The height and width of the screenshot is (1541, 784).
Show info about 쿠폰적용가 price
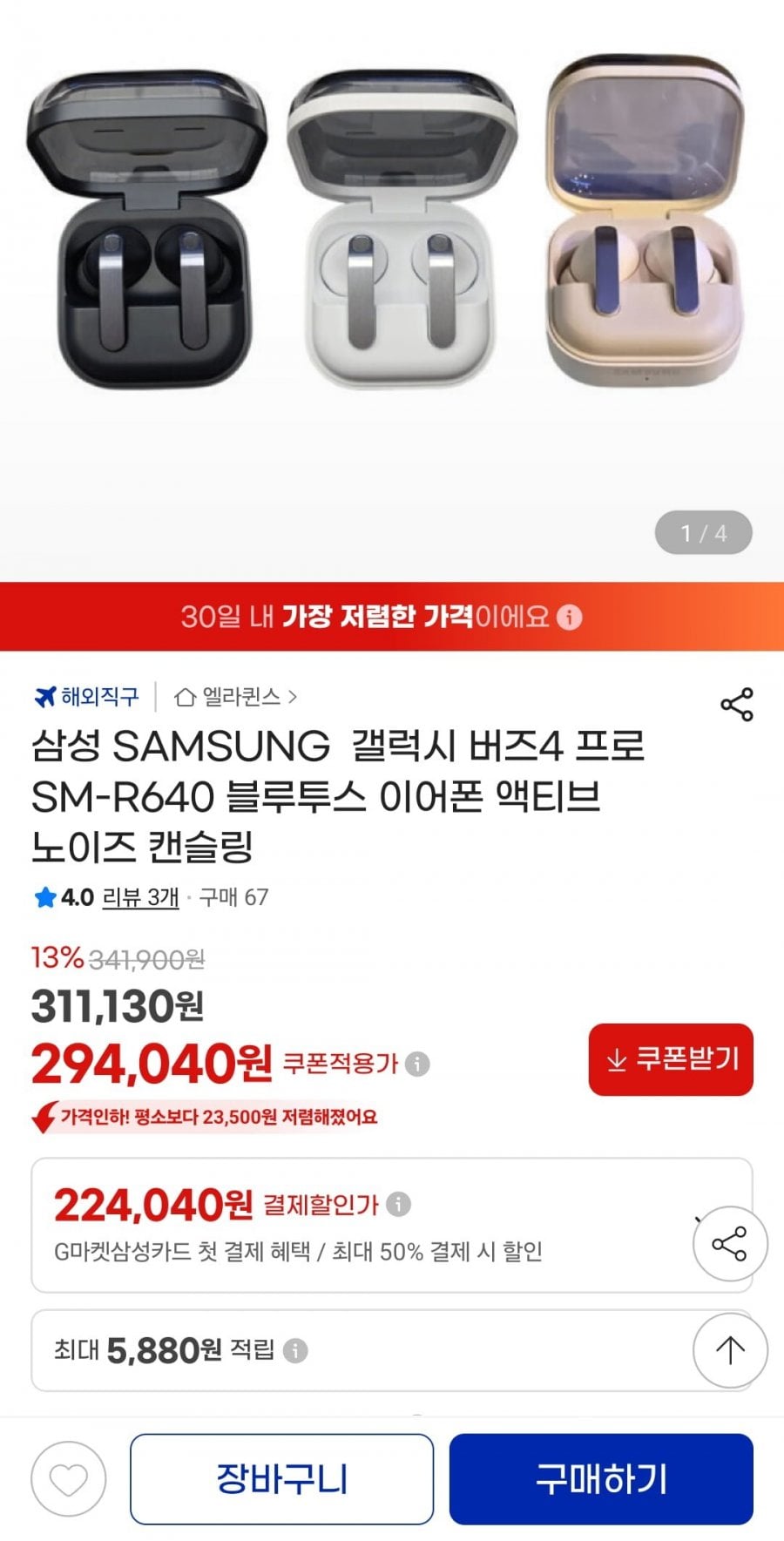[x=418, y=1064]
